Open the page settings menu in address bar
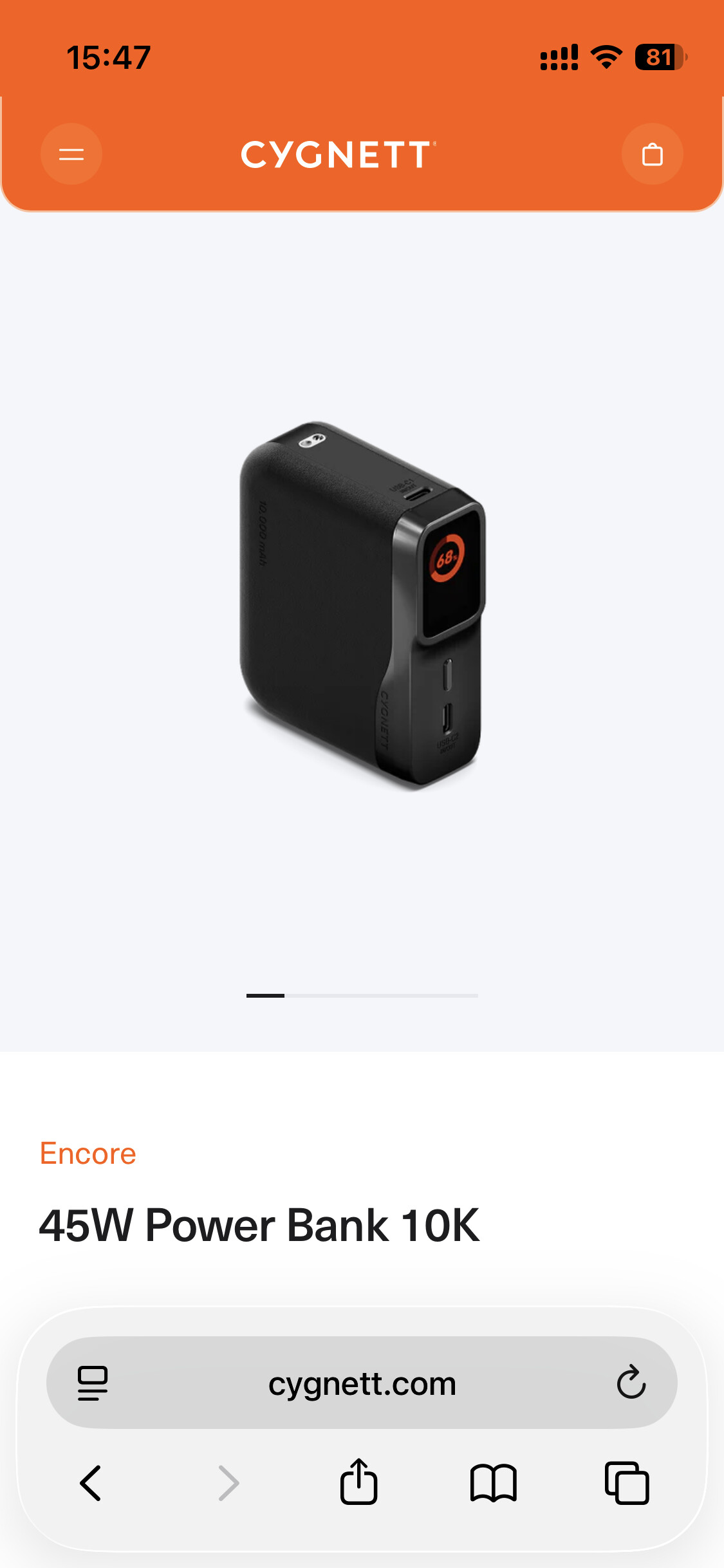 point(93,1383)
